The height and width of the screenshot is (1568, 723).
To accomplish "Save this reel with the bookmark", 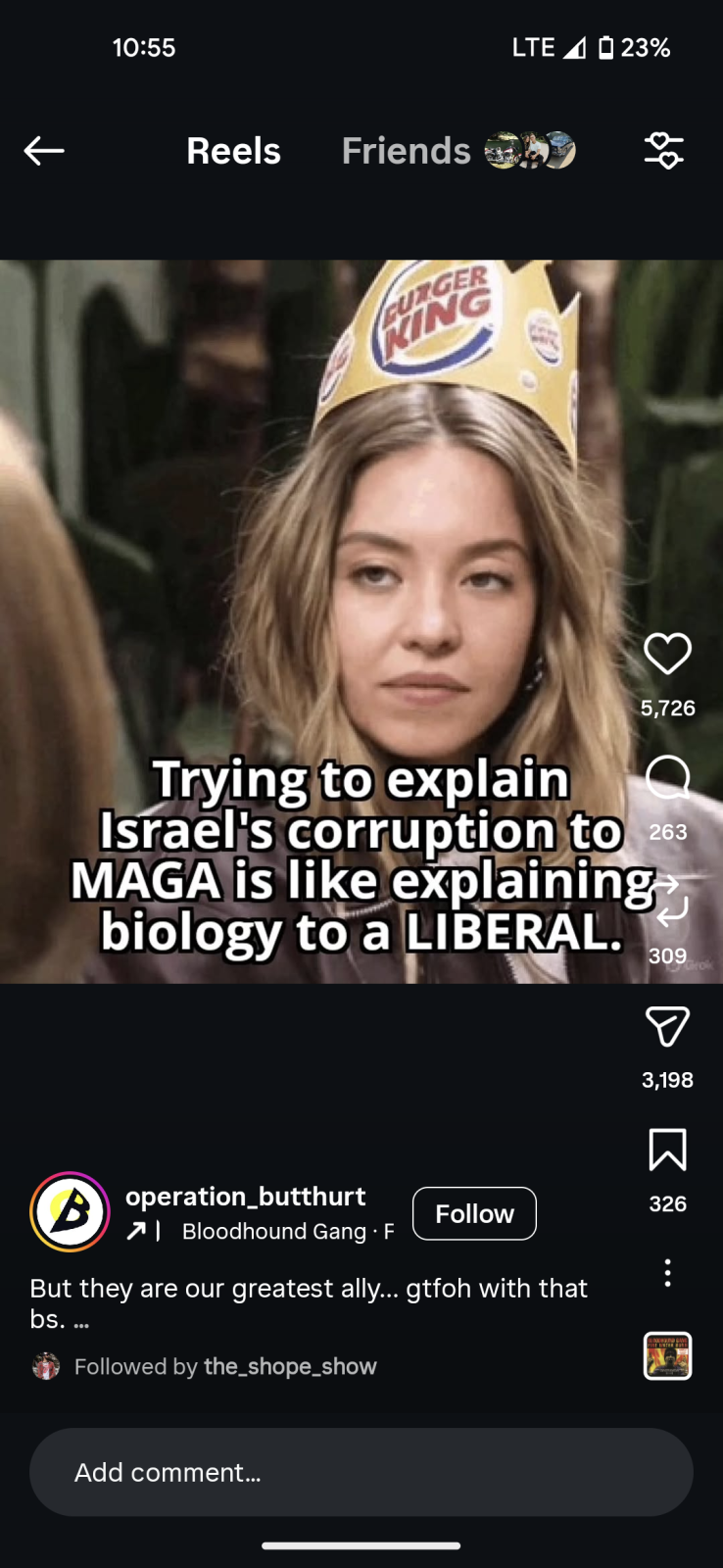I will point(667,1150).
